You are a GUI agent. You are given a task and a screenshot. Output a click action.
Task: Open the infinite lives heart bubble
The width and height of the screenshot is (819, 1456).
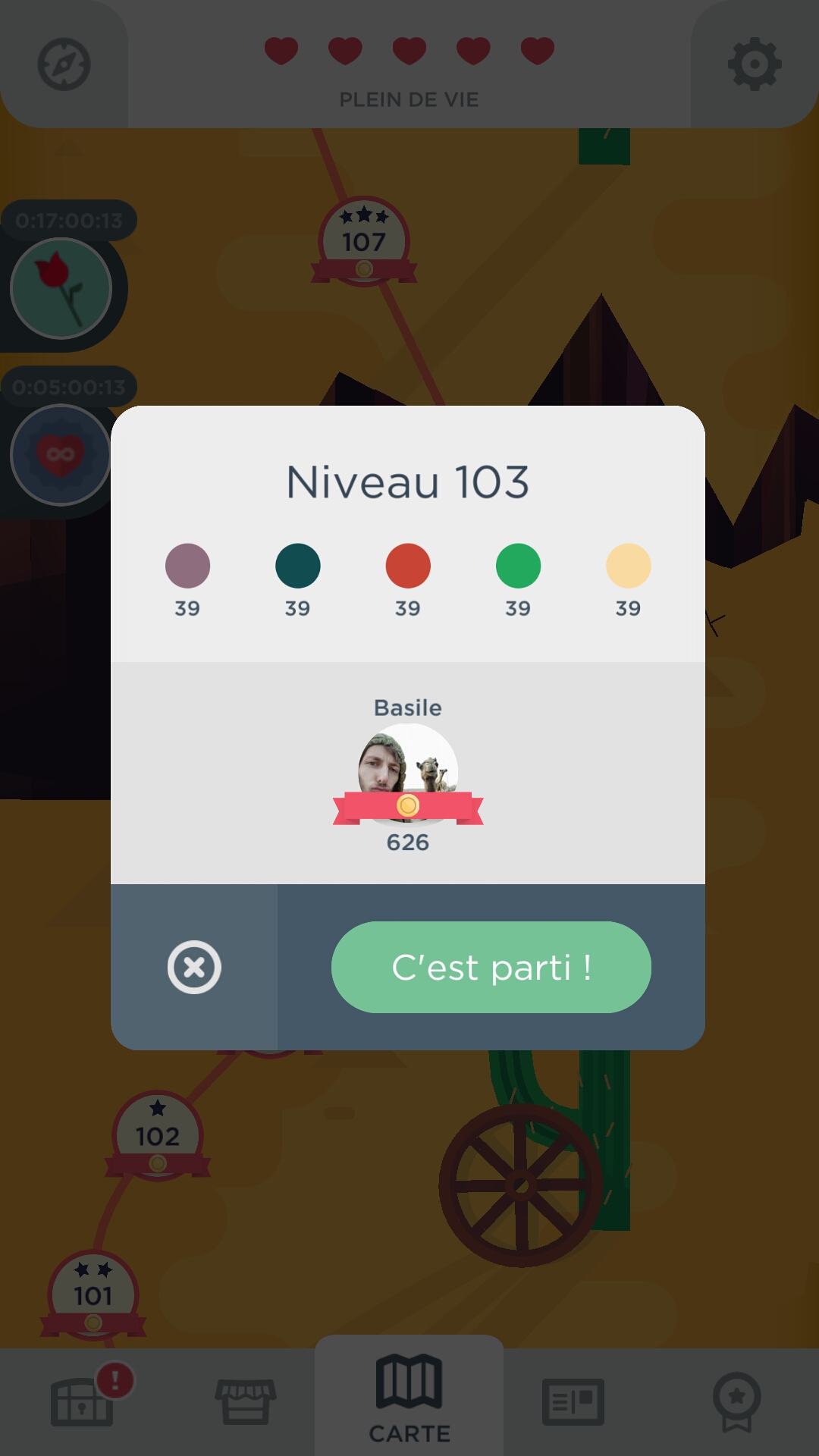click(61, 455)
